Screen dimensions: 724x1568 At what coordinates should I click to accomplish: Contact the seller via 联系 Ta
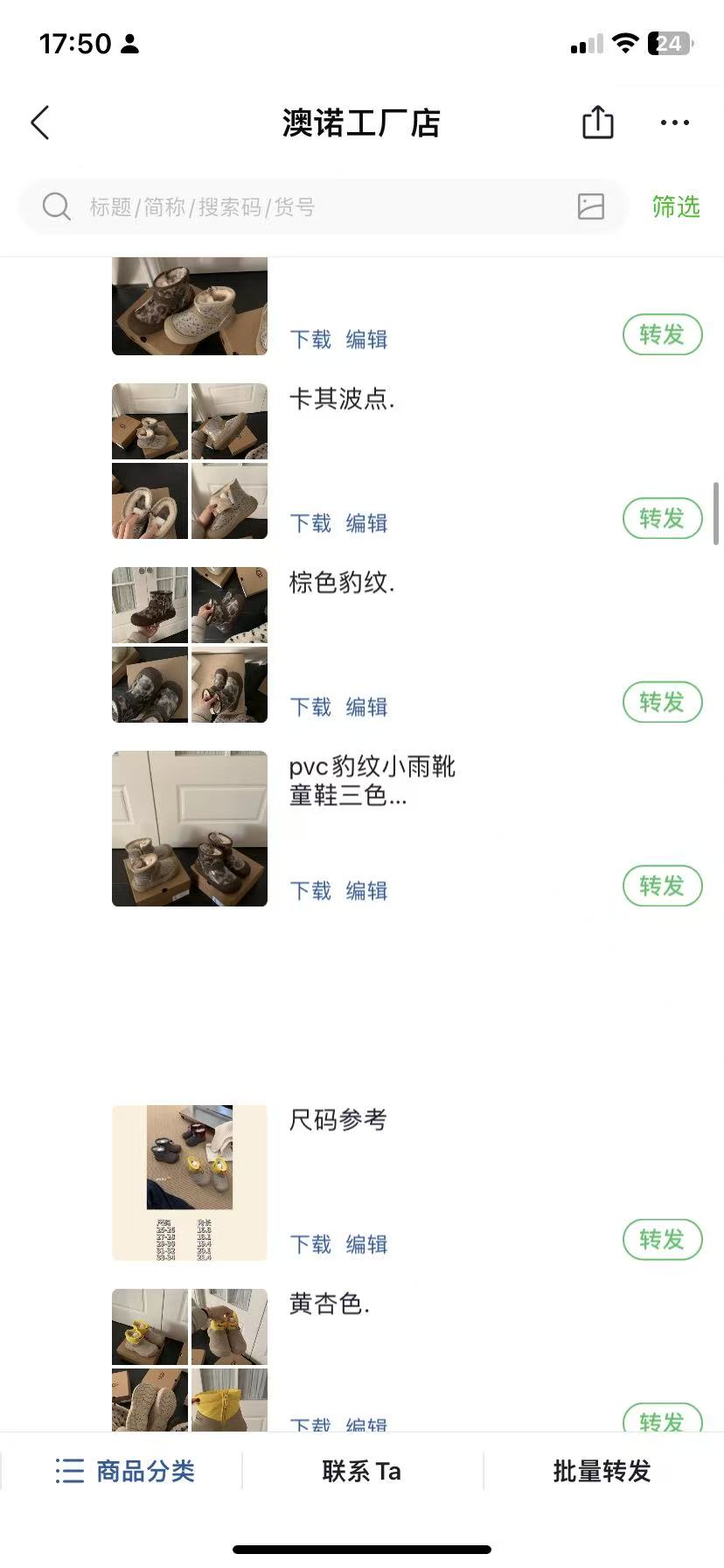[x=362, y=1471]
